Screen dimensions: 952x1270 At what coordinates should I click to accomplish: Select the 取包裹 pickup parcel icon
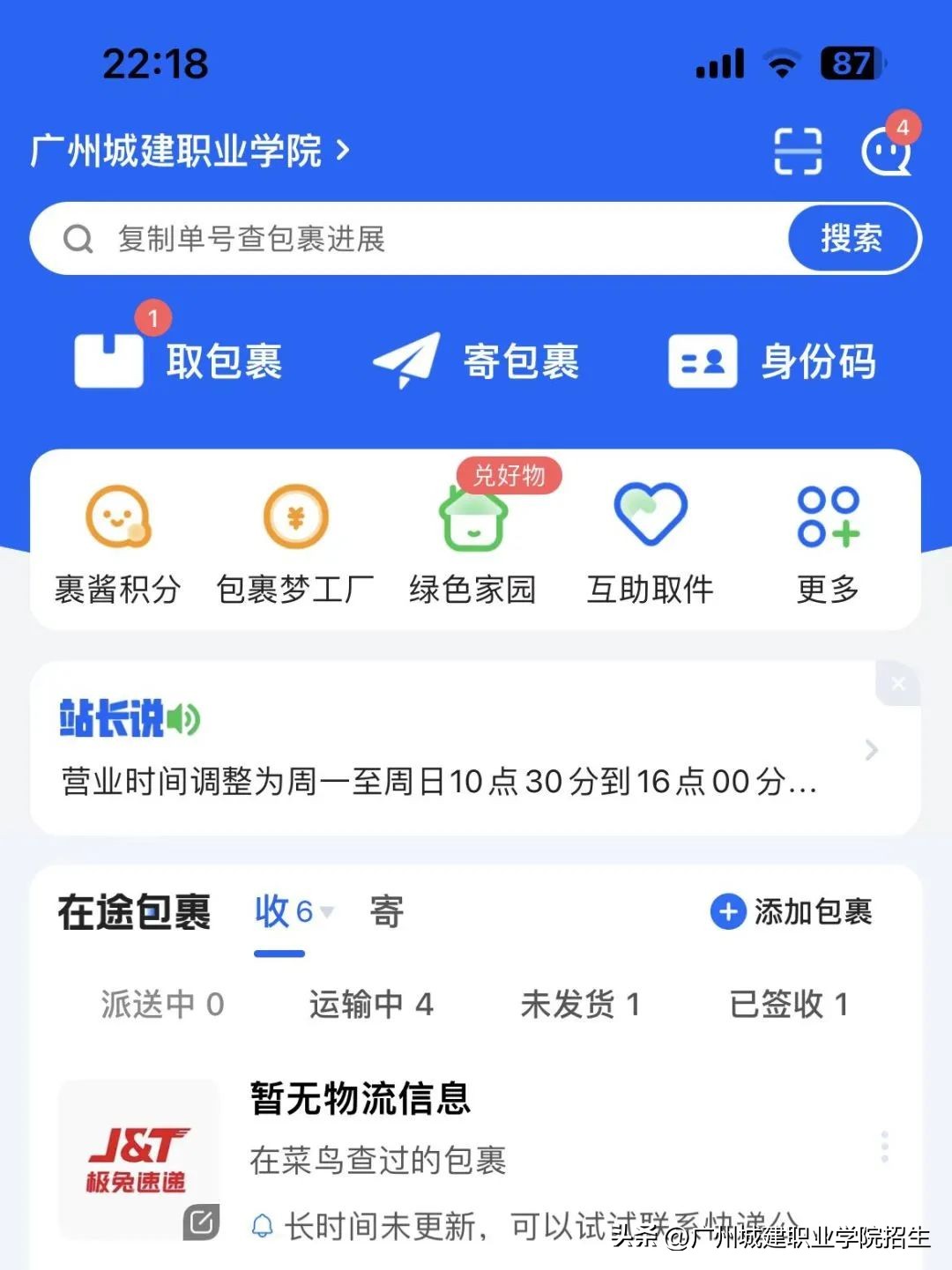(108, 359)
